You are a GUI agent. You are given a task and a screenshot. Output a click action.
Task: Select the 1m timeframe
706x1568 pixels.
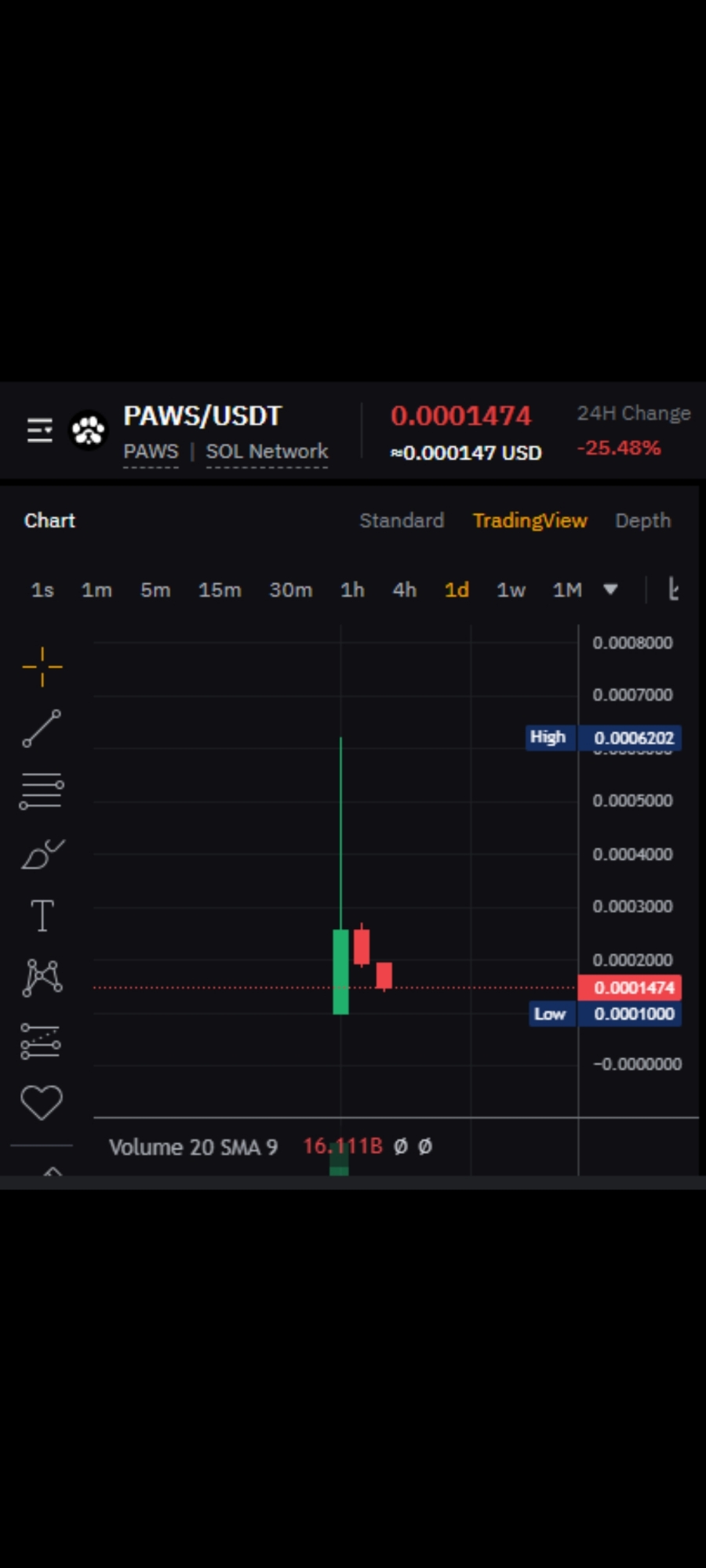[96, 590]
